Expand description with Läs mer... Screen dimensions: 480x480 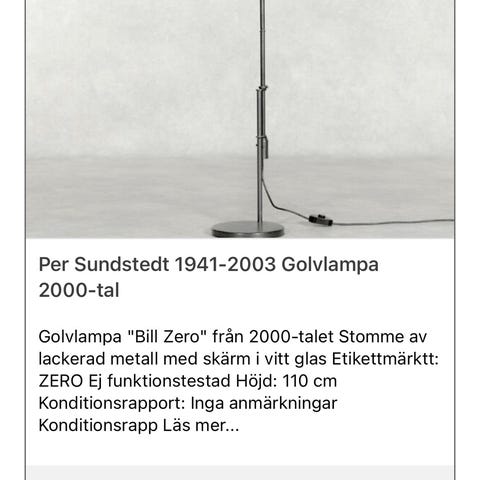[x=201, y=425]
